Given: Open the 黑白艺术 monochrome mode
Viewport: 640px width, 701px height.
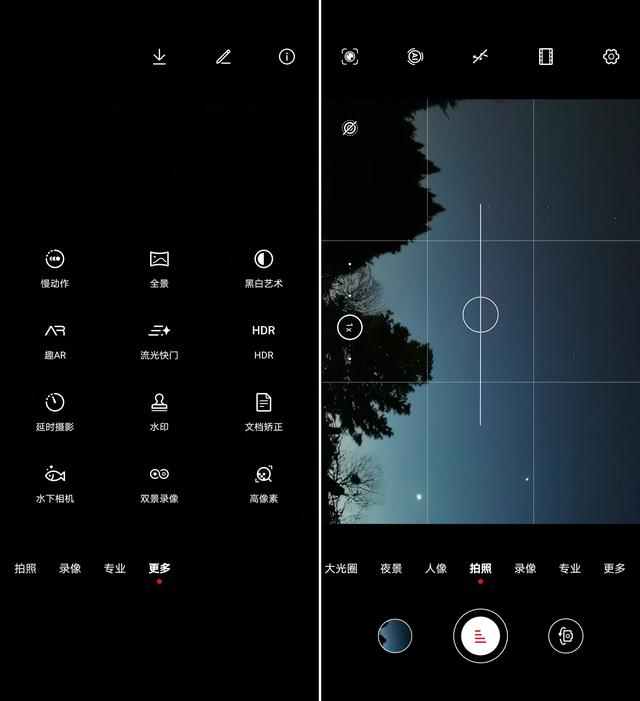Looking at the screenshot, I should pos(264,269).
